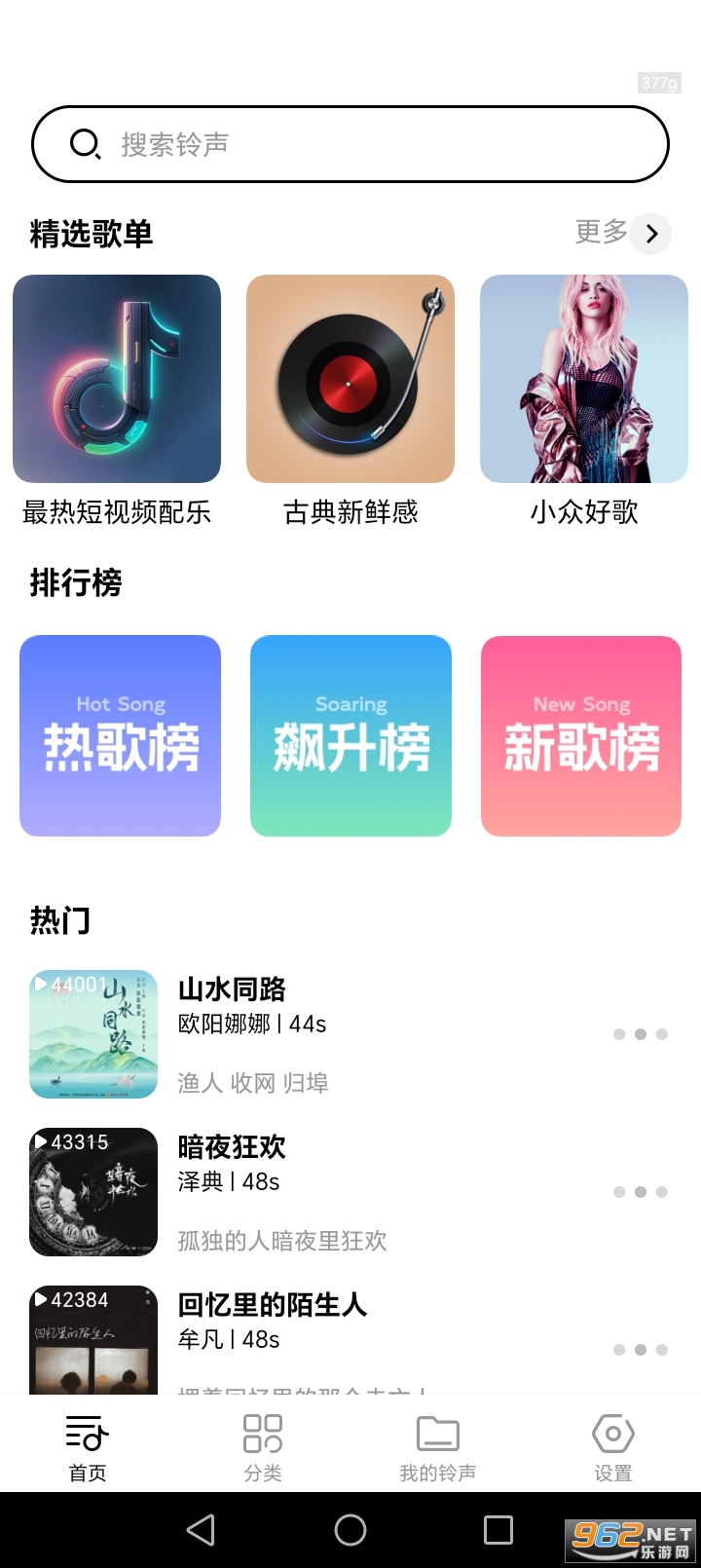Open options menu for 暗夜狂欢
This screenshot has height=1568, width=701.
[641, 1191]
